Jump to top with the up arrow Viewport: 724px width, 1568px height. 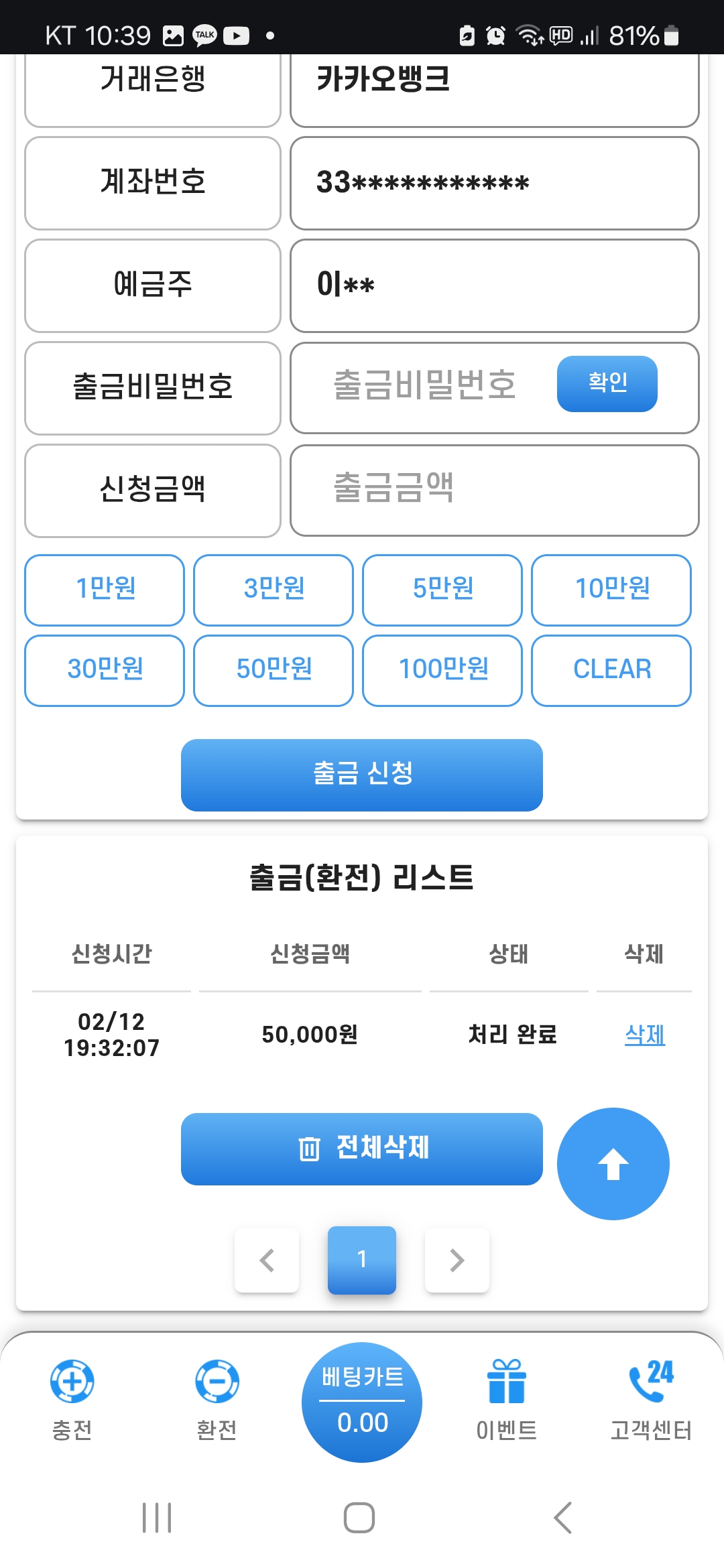613,1164
